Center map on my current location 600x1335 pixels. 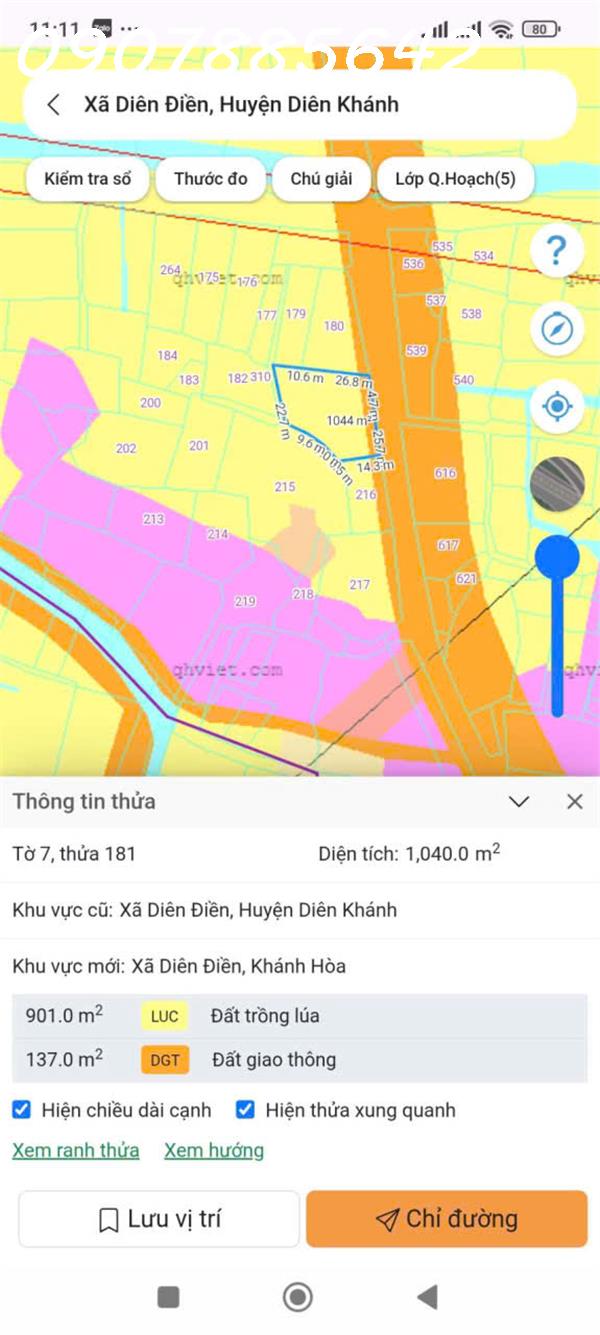(x=557, y=406)
